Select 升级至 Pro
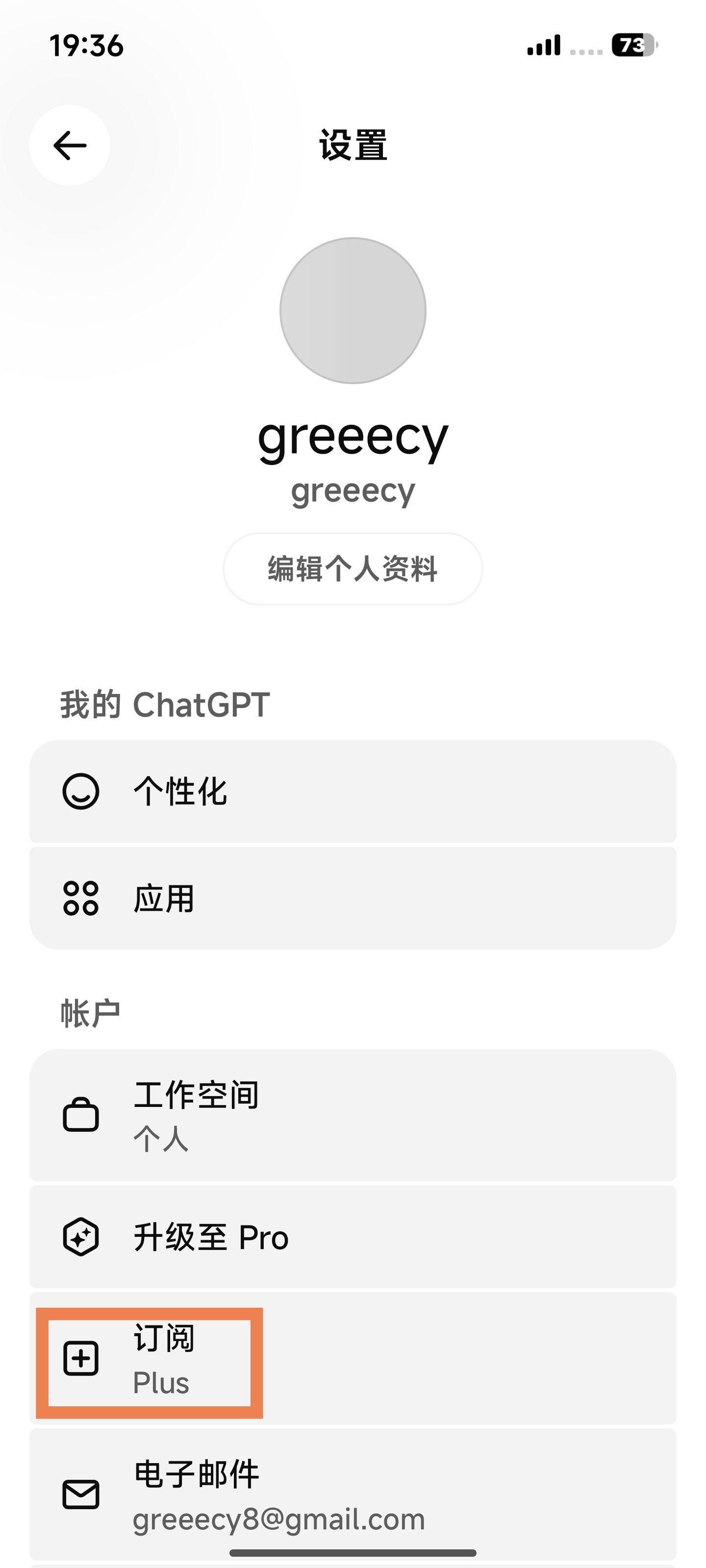The image size is (706, 1568). click(353, 1237)
